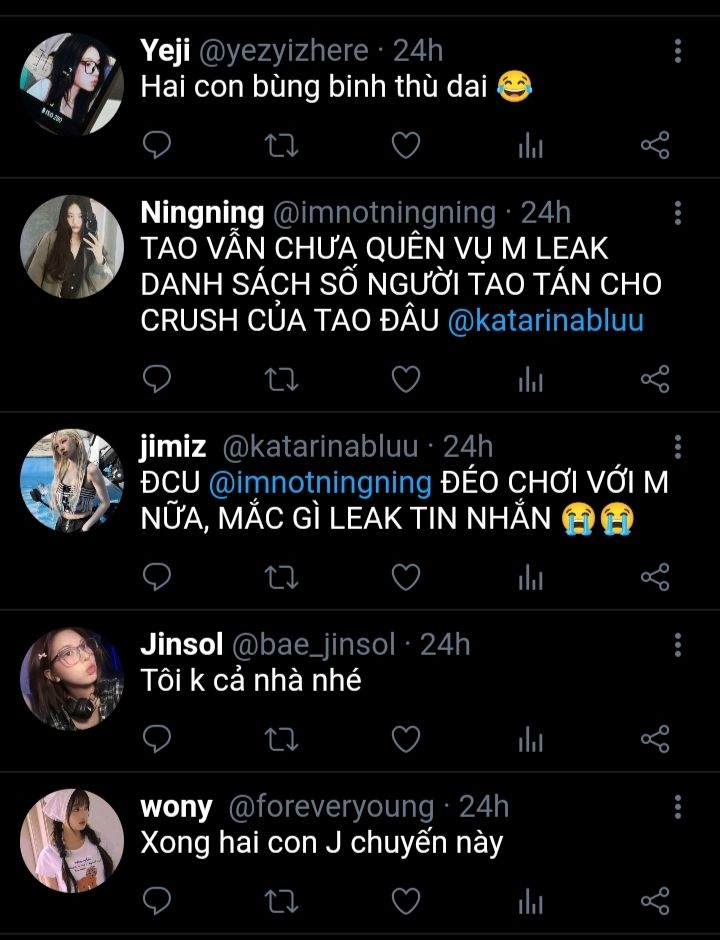
Task: View analytics for jimiz's tweet
Action: 530,577
